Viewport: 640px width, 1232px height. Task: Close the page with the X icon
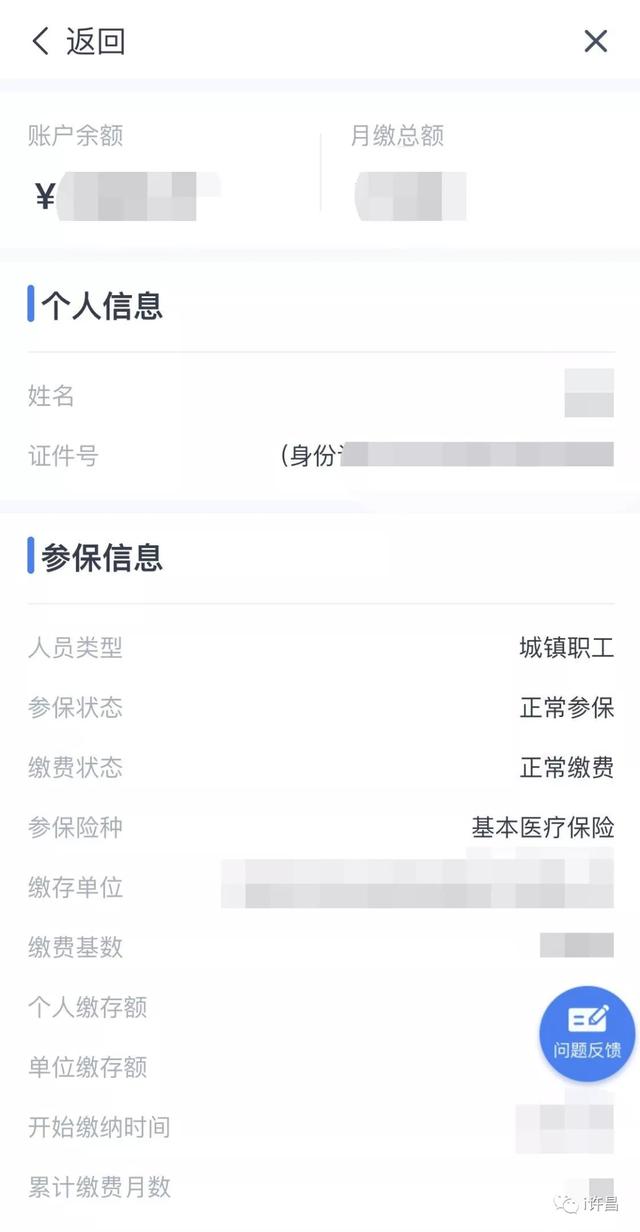point(596,41)
